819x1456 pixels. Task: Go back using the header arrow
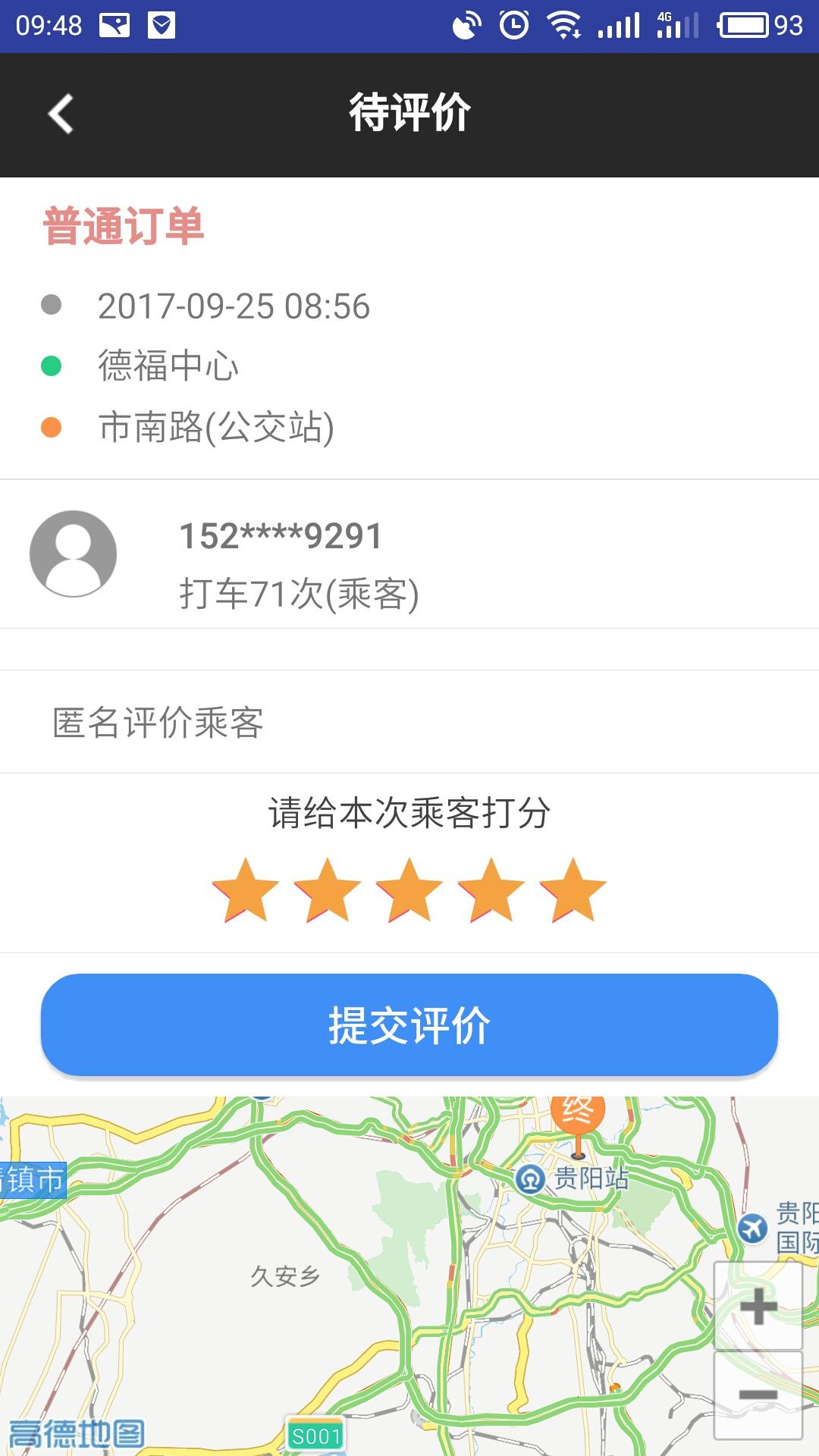[61, 114]
